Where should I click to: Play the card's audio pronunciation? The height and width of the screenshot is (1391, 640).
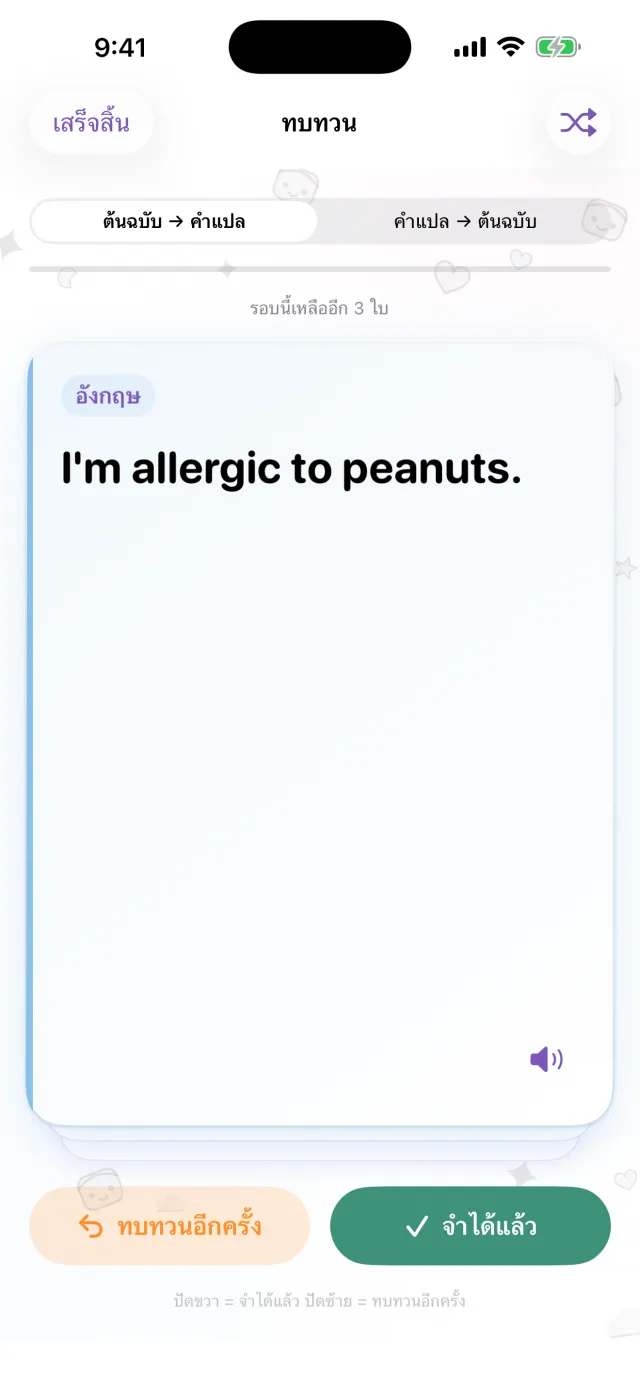point(546,1059)
